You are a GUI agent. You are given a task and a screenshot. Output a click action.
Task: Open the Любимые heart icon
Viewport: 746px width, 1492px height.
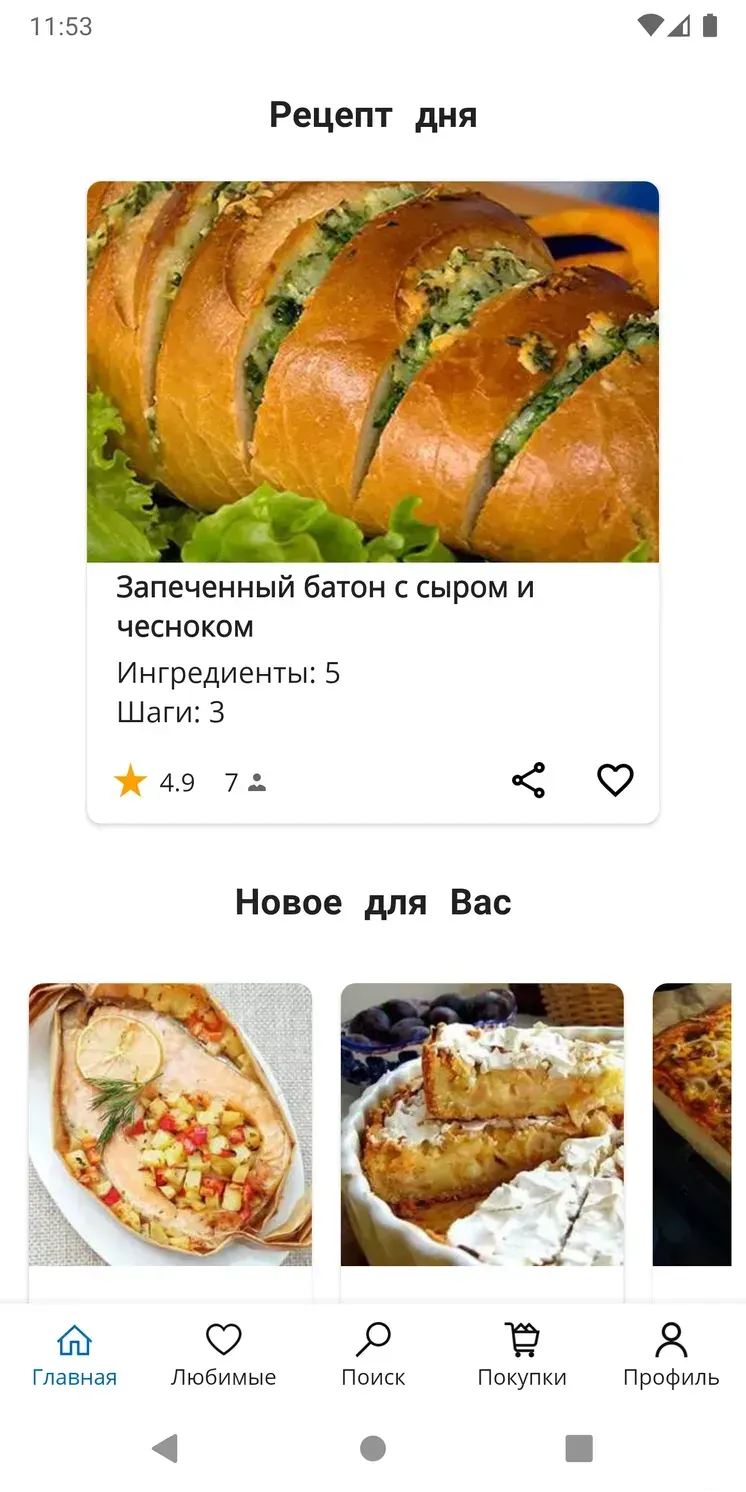(x=224, y=1338)
